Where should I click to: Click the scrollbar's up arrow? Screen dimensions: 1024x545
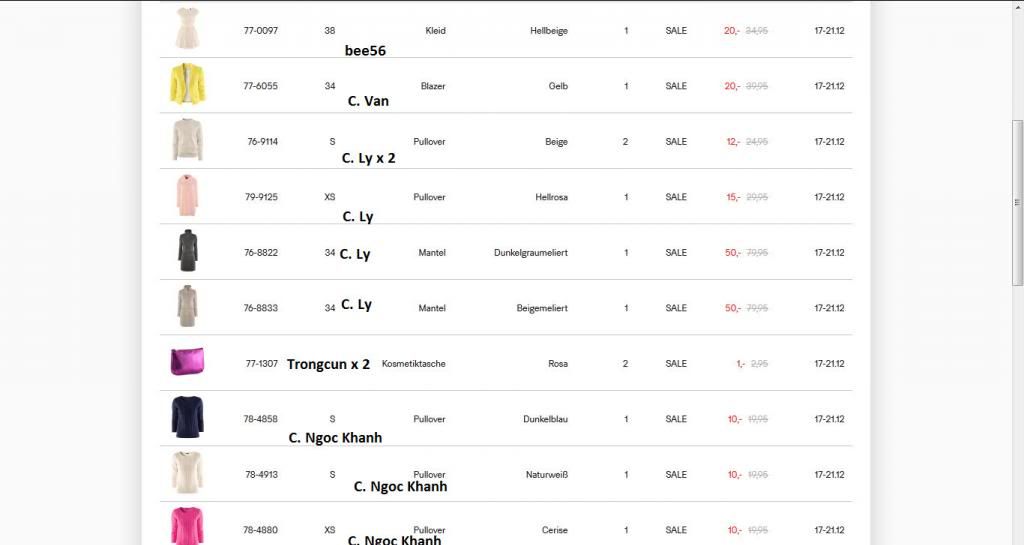(x=1017, y=6)
